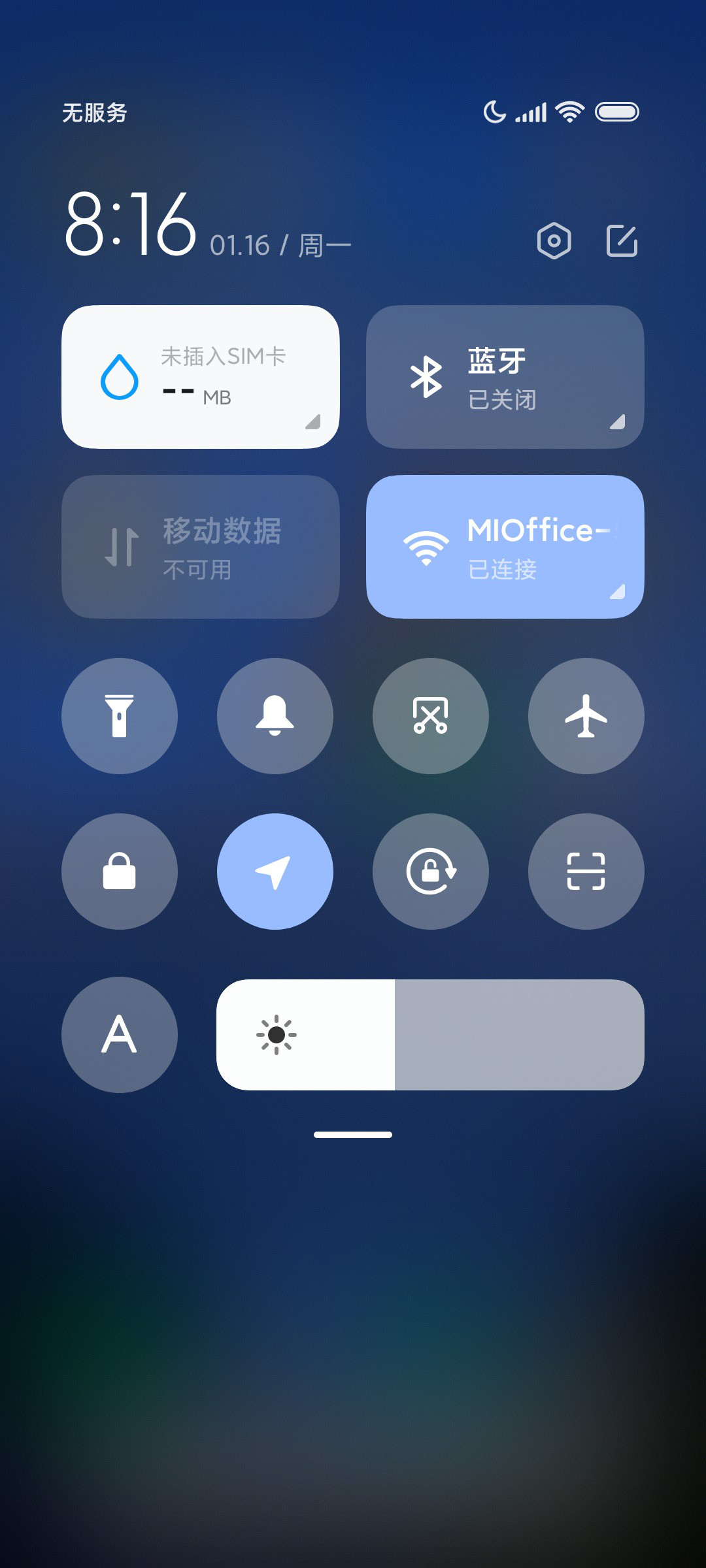The height and width of the screenshot is (1568, 706).
Task: Turn on Bluetooth (蓝牙)
Action: pyautogui.click(x=505, y=377)
